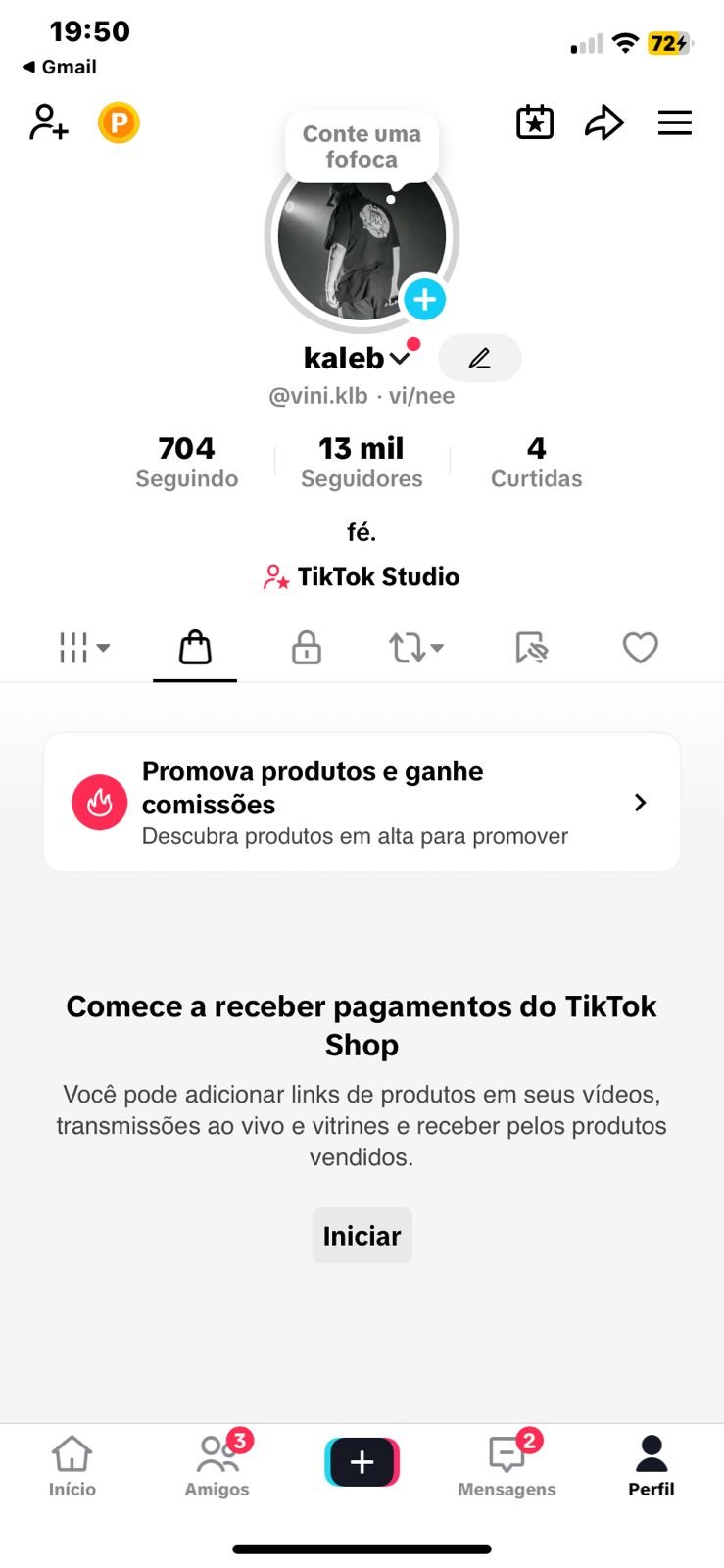724x1568 pixels.
Task: Share the profile via arrow icon
Action: 603,122
